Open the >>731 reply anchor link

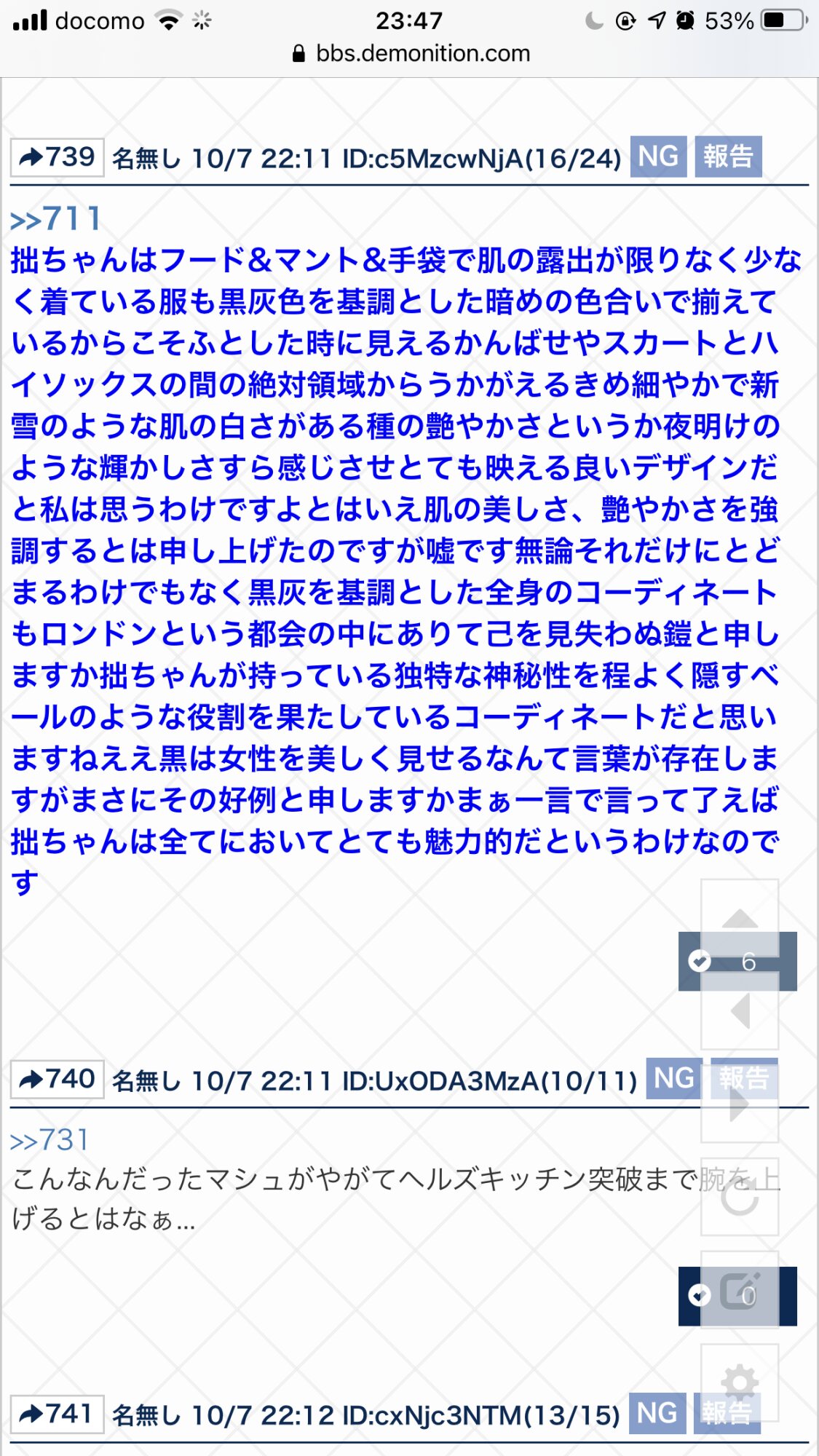click(50, 1140)
